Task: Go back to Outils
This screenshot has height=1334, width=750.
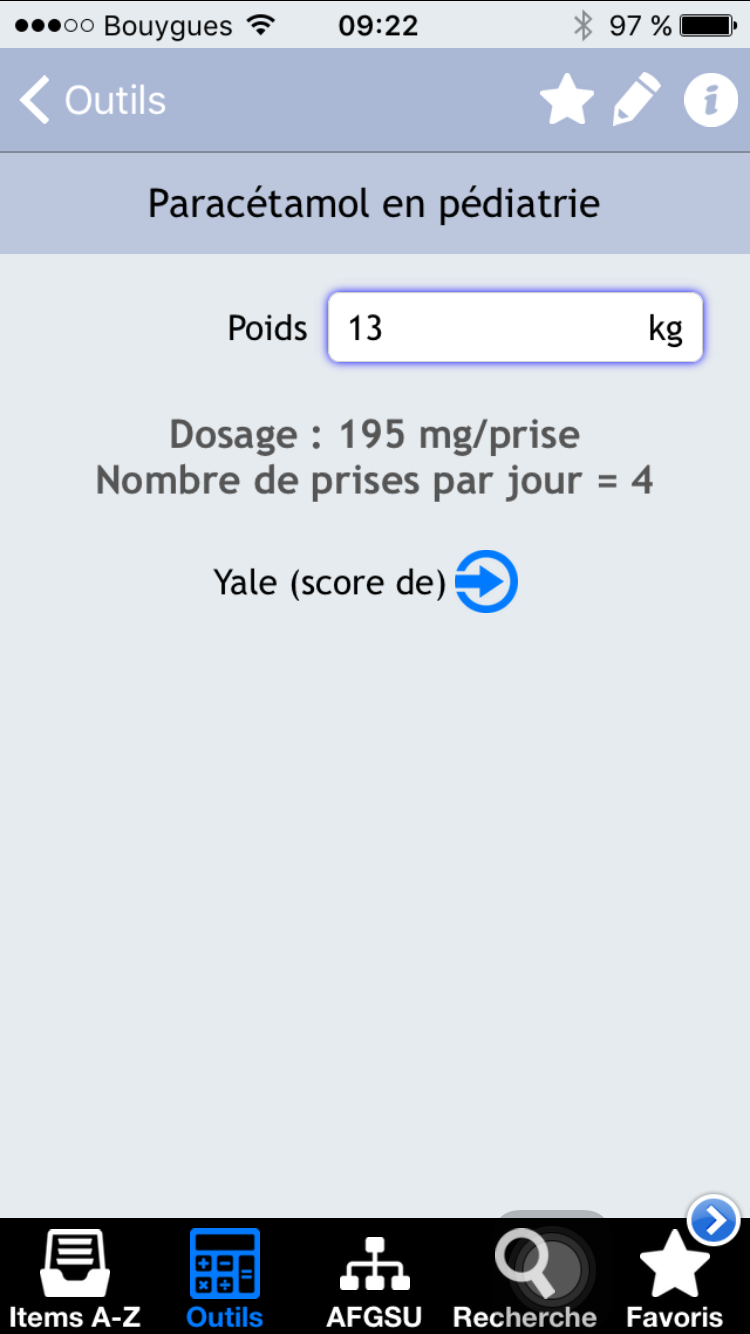Action: click(x=92, y=101)
